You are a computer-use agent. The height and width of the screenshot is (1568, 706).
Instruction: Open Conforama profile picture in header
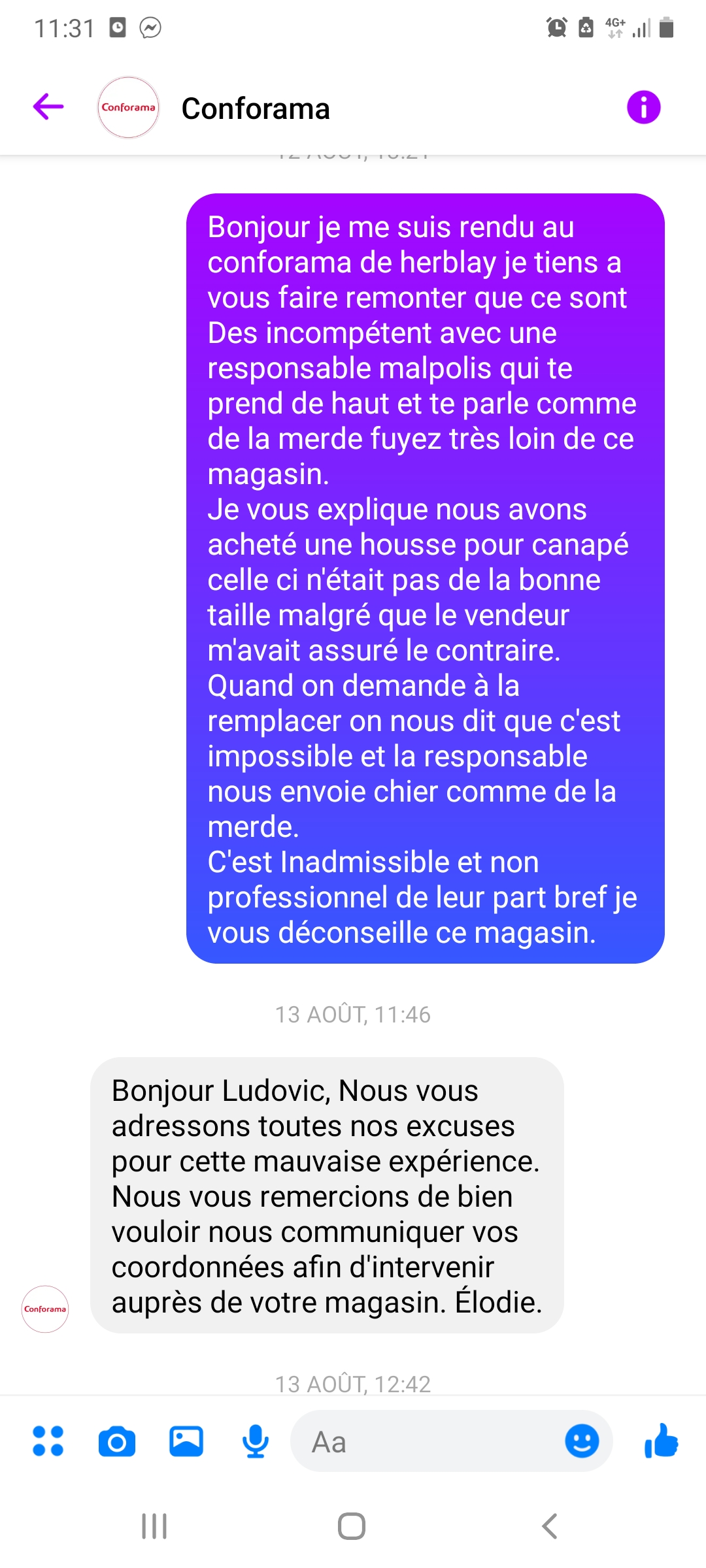[129, 108]
